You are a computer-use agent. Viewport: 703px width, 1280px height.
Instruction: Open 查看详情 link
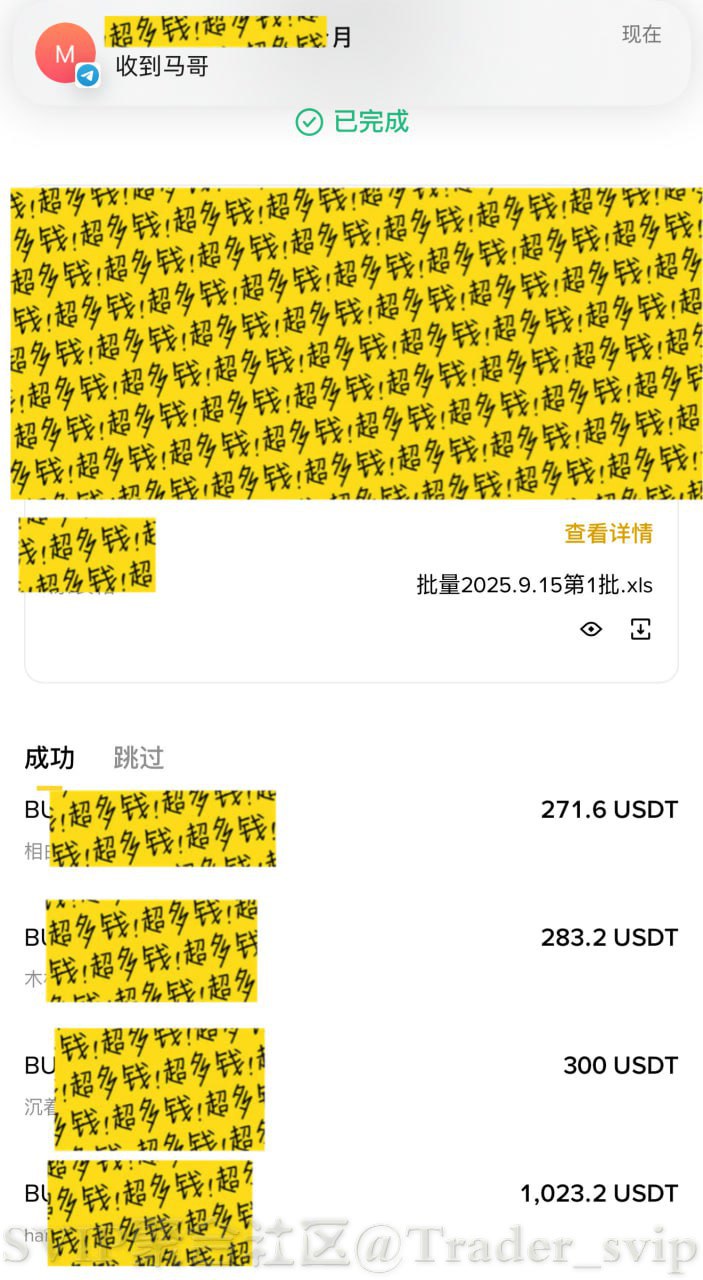[608, 534]
